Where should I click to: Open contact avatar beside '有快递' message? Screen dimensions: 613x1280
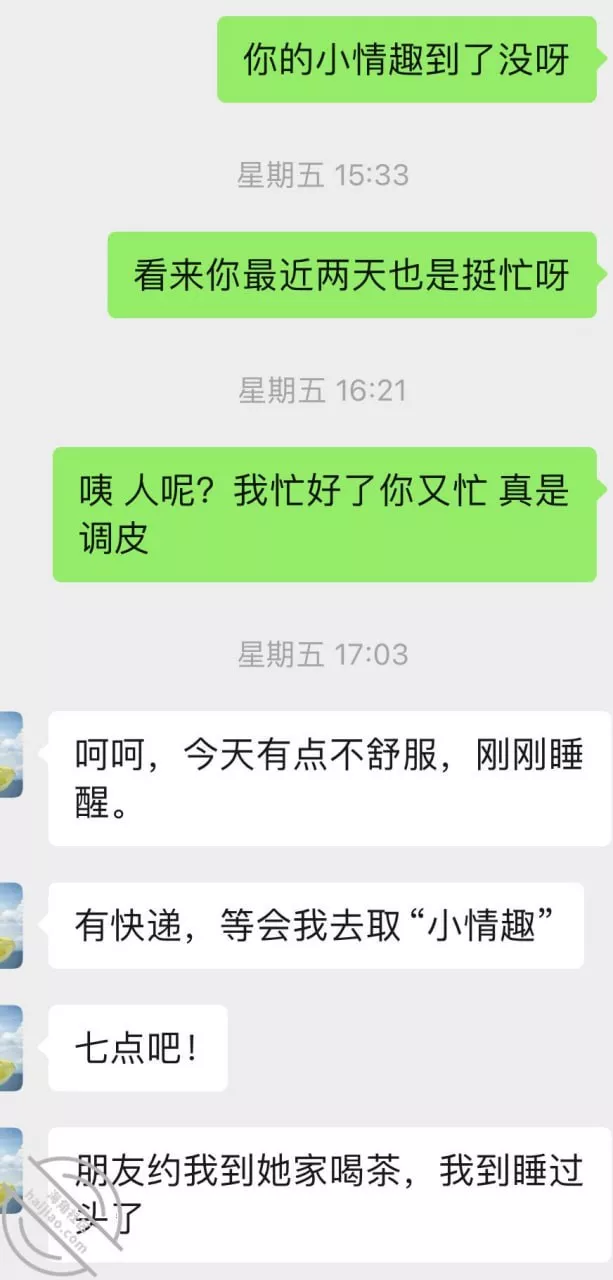(10, 926)
